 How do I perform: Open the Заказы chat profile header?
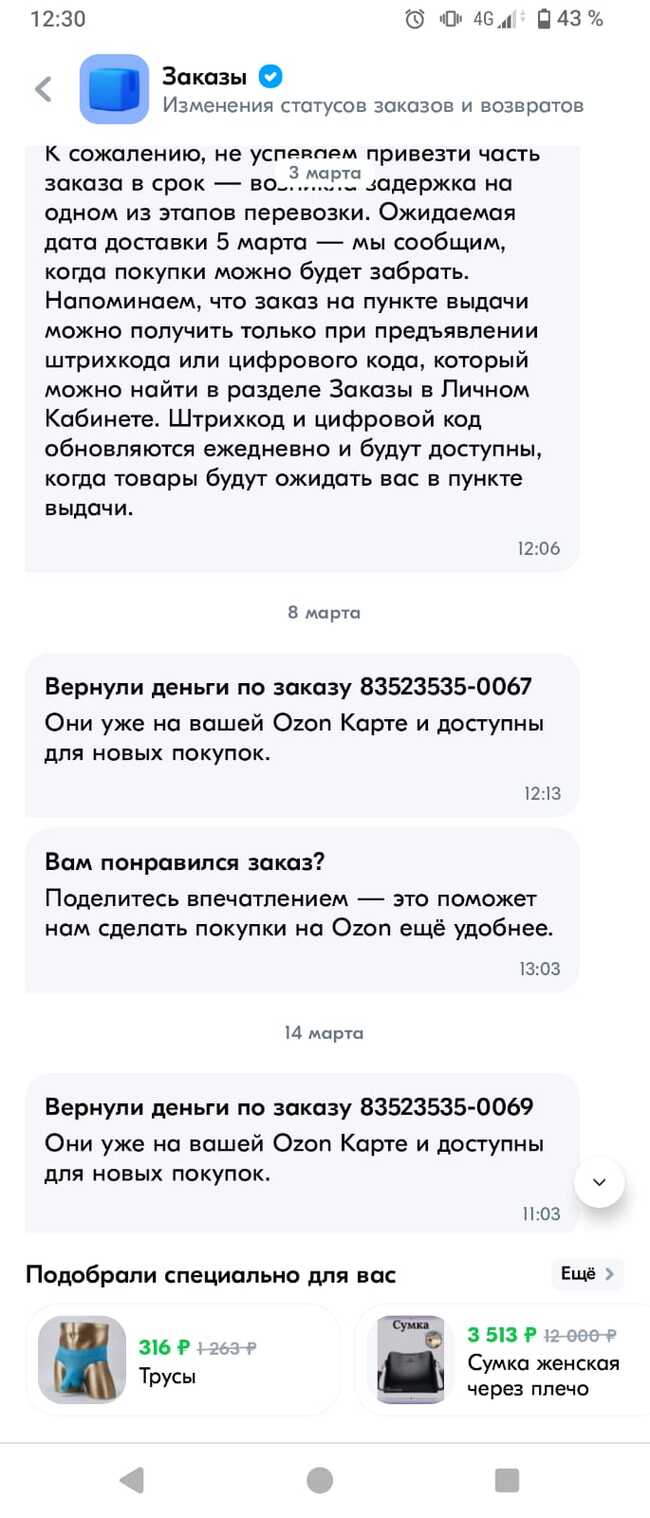pos(330,89)
